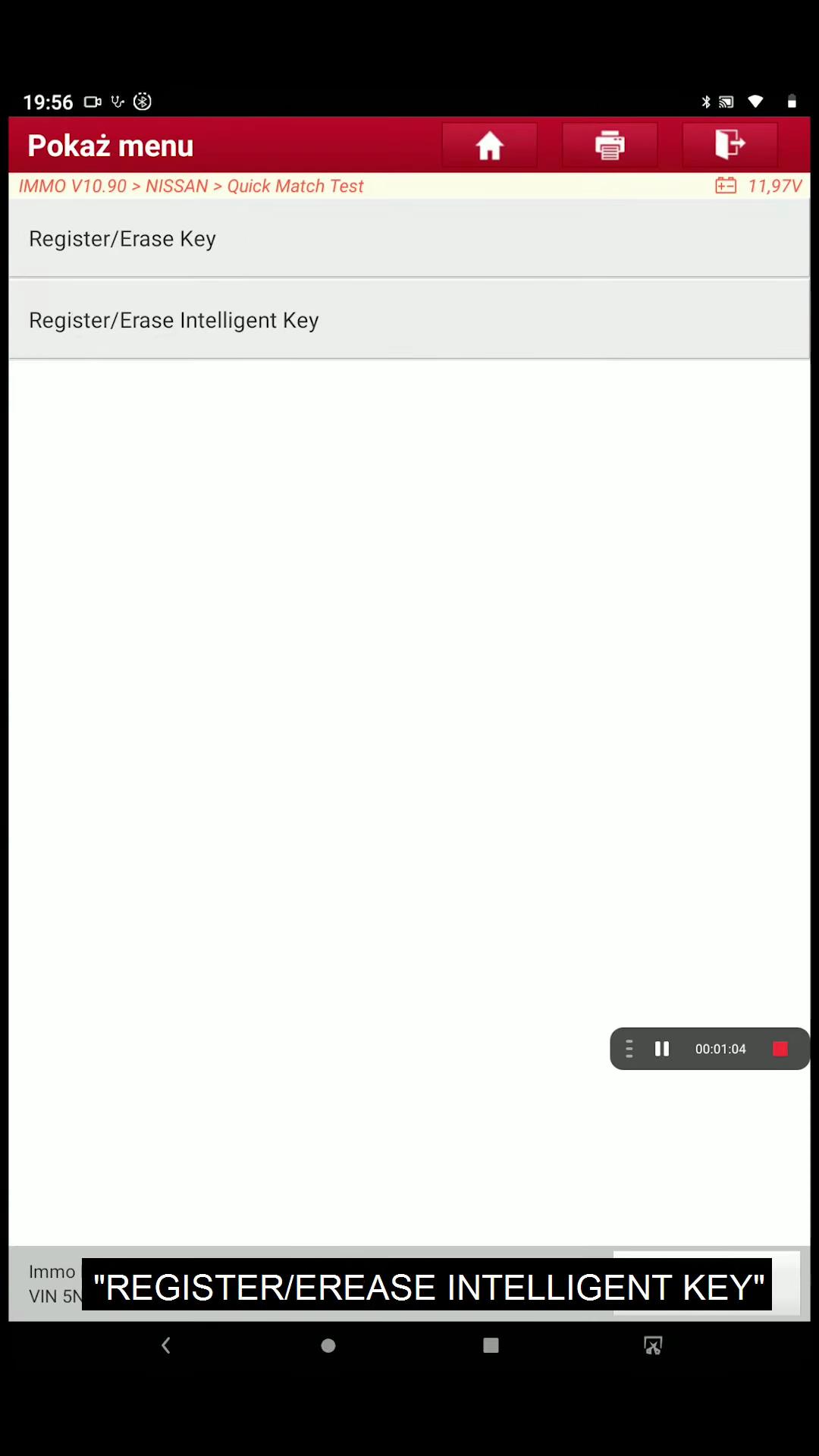Go to the home screen icon
This screenshot has height=1456, width=819.
pyautogui.click(x=489, y=145)
